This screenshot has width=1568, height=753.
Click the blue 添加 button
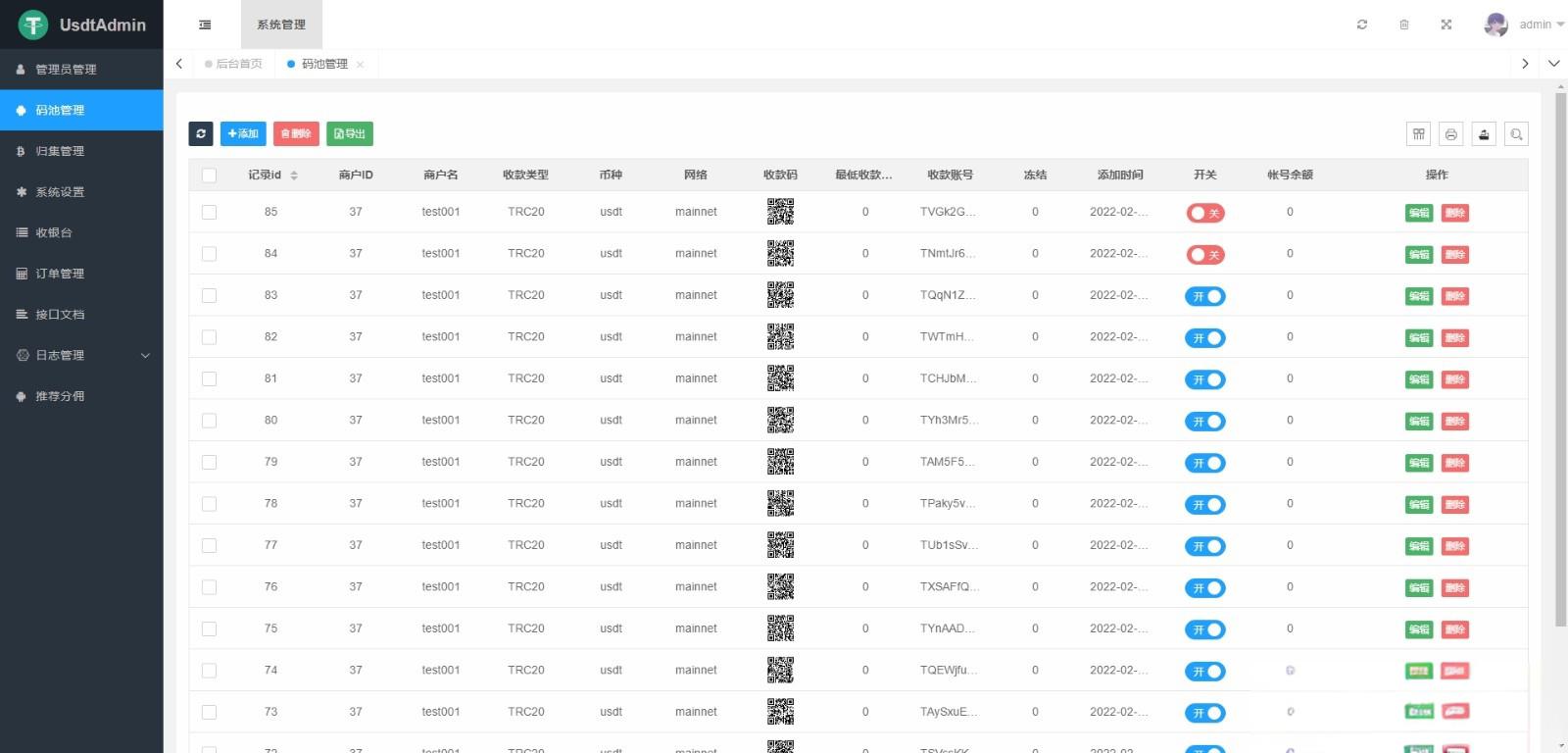(243, 133)
